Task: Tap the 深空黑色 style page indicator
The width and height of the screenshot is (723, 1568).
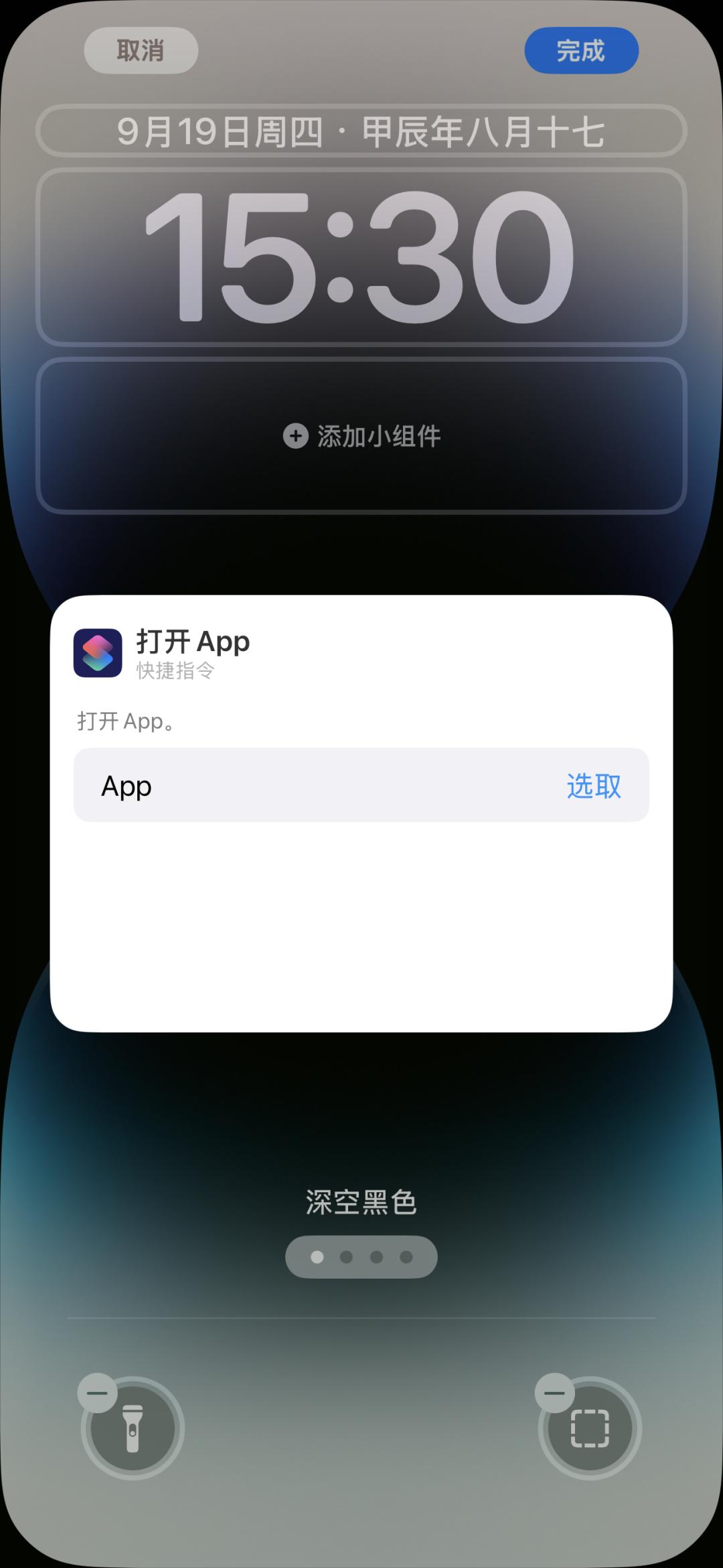Action: click(361, 1257)
